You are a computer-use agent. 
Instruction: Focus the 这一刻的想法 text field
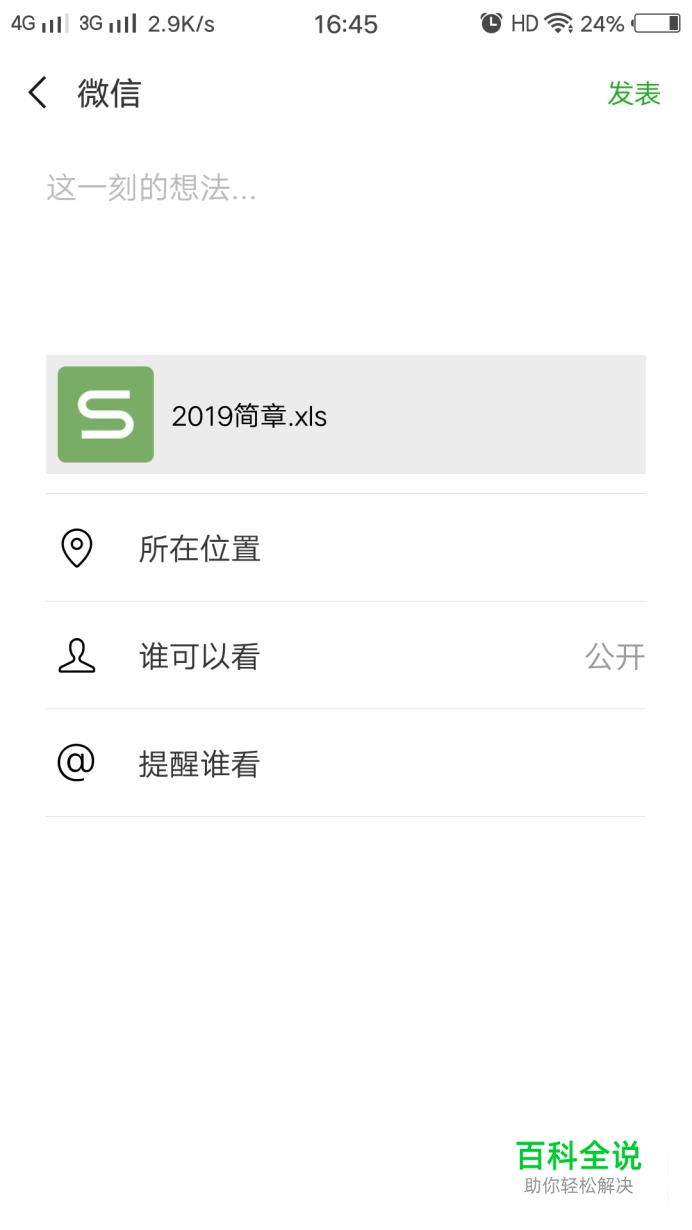point(345,240)
